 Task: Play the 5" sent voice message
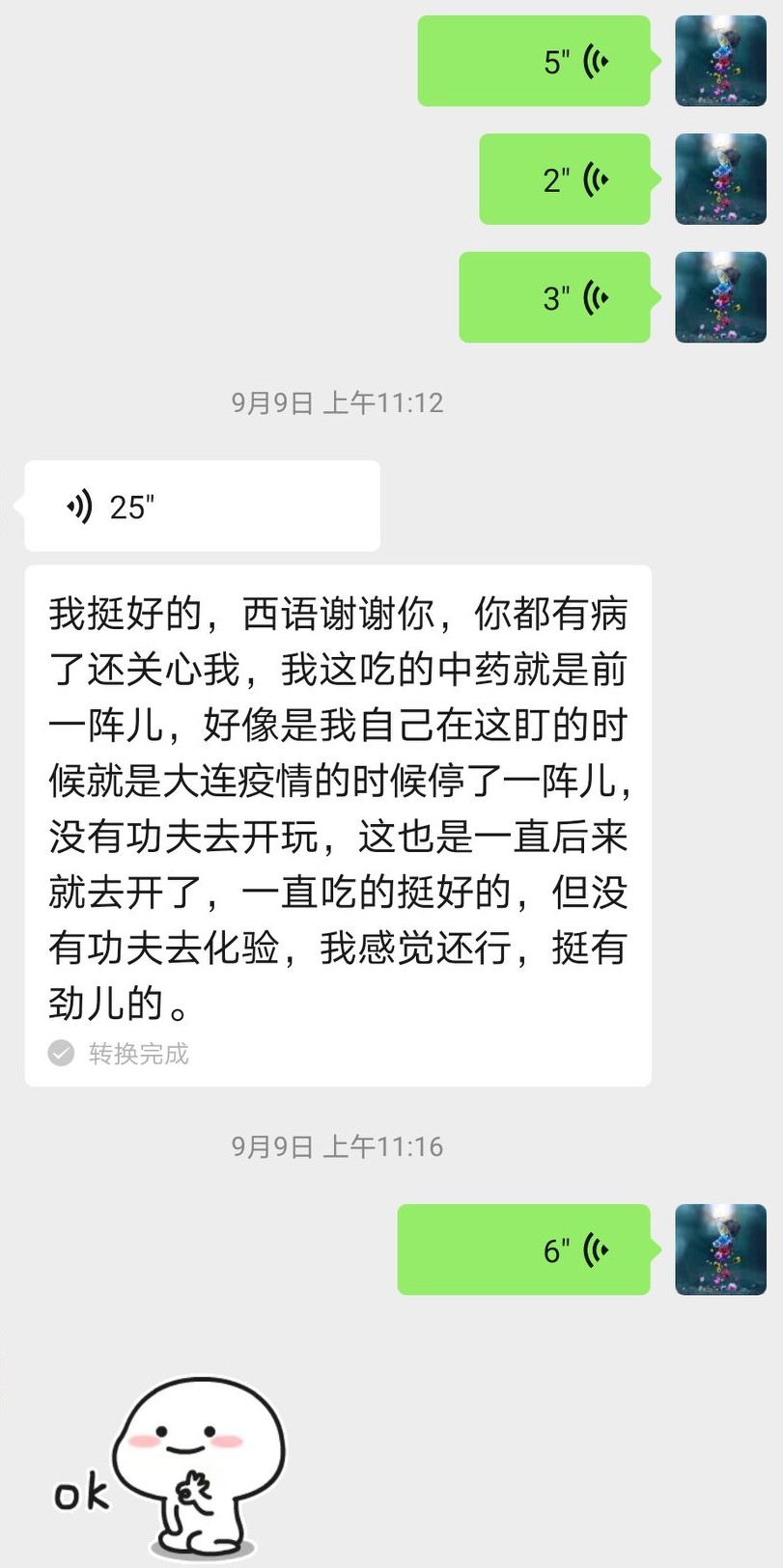pyautogui.click(x=531, y=60)
